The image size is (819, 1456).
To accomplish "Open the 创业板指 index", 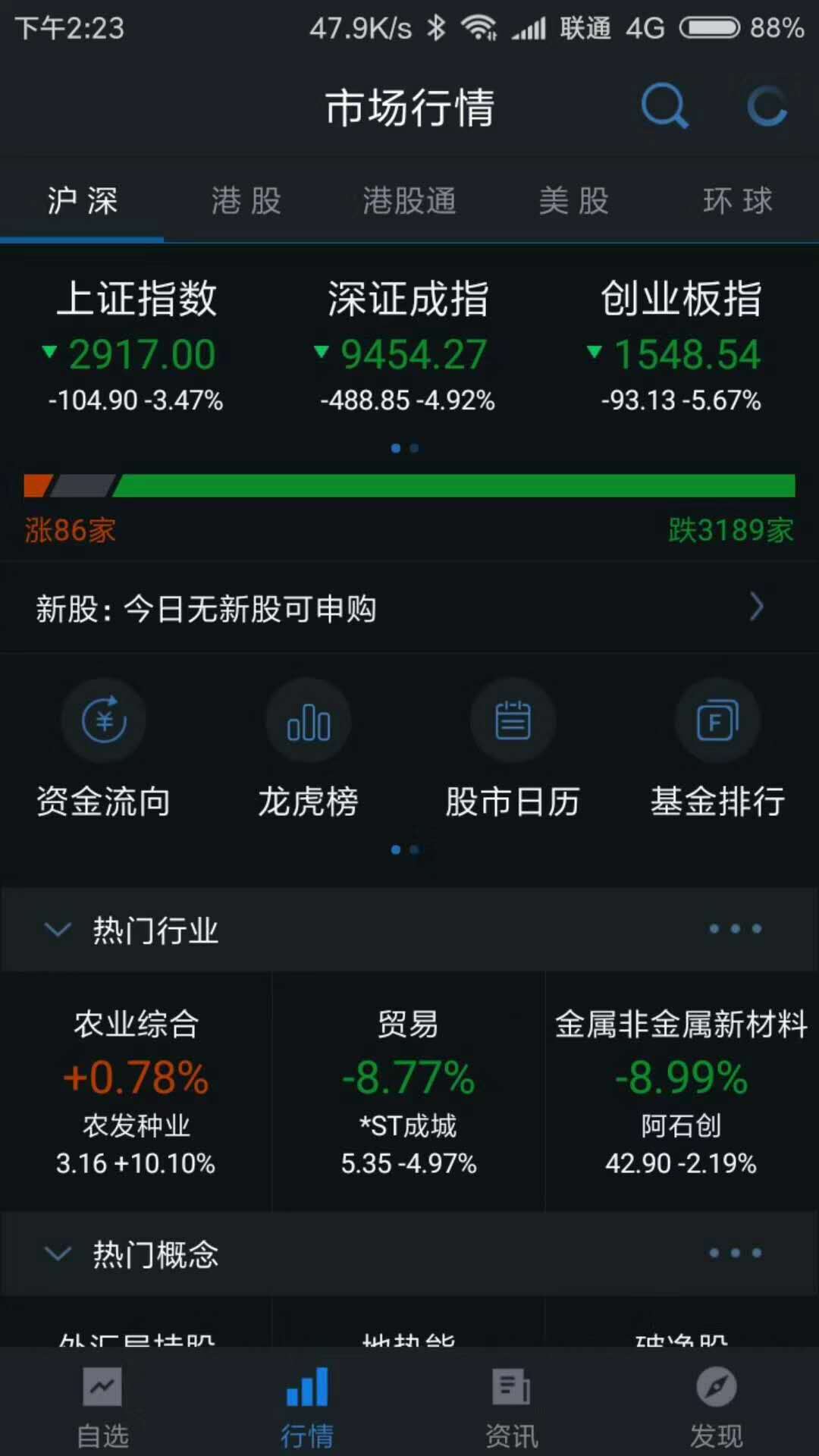I will point(681,347).
